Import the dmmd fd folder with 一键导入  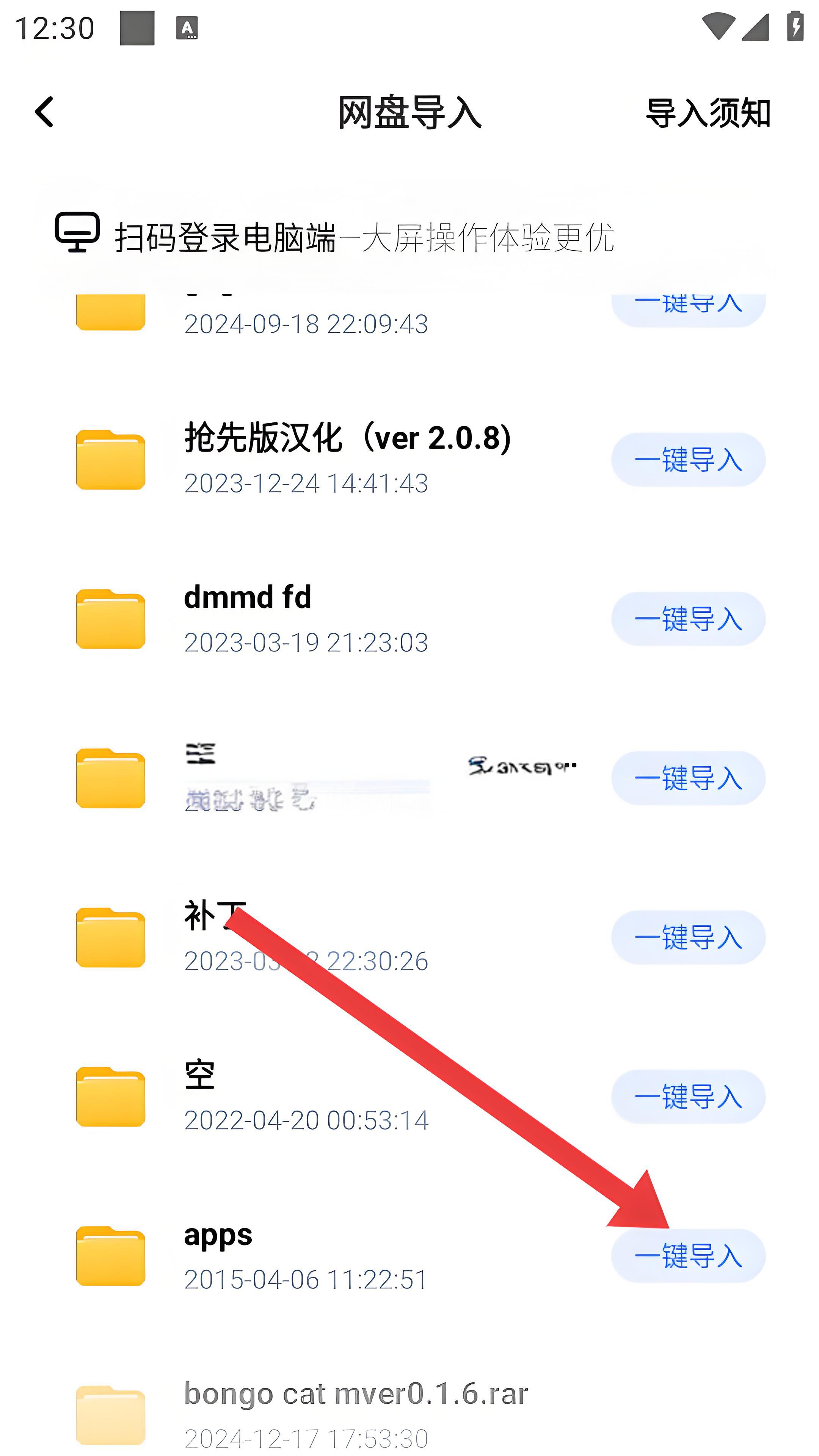687,619
